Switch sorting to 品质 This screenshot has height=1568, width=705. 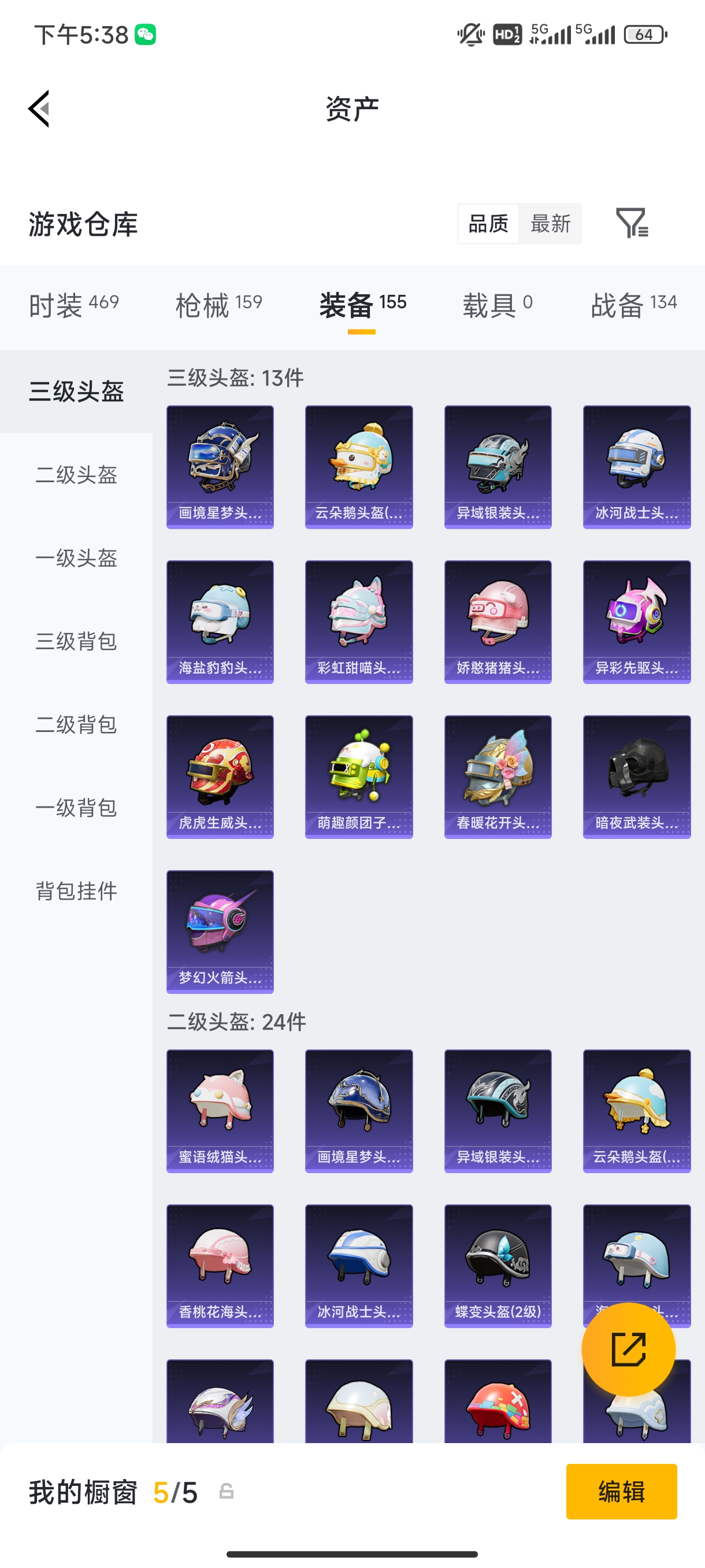click(487, 223)
